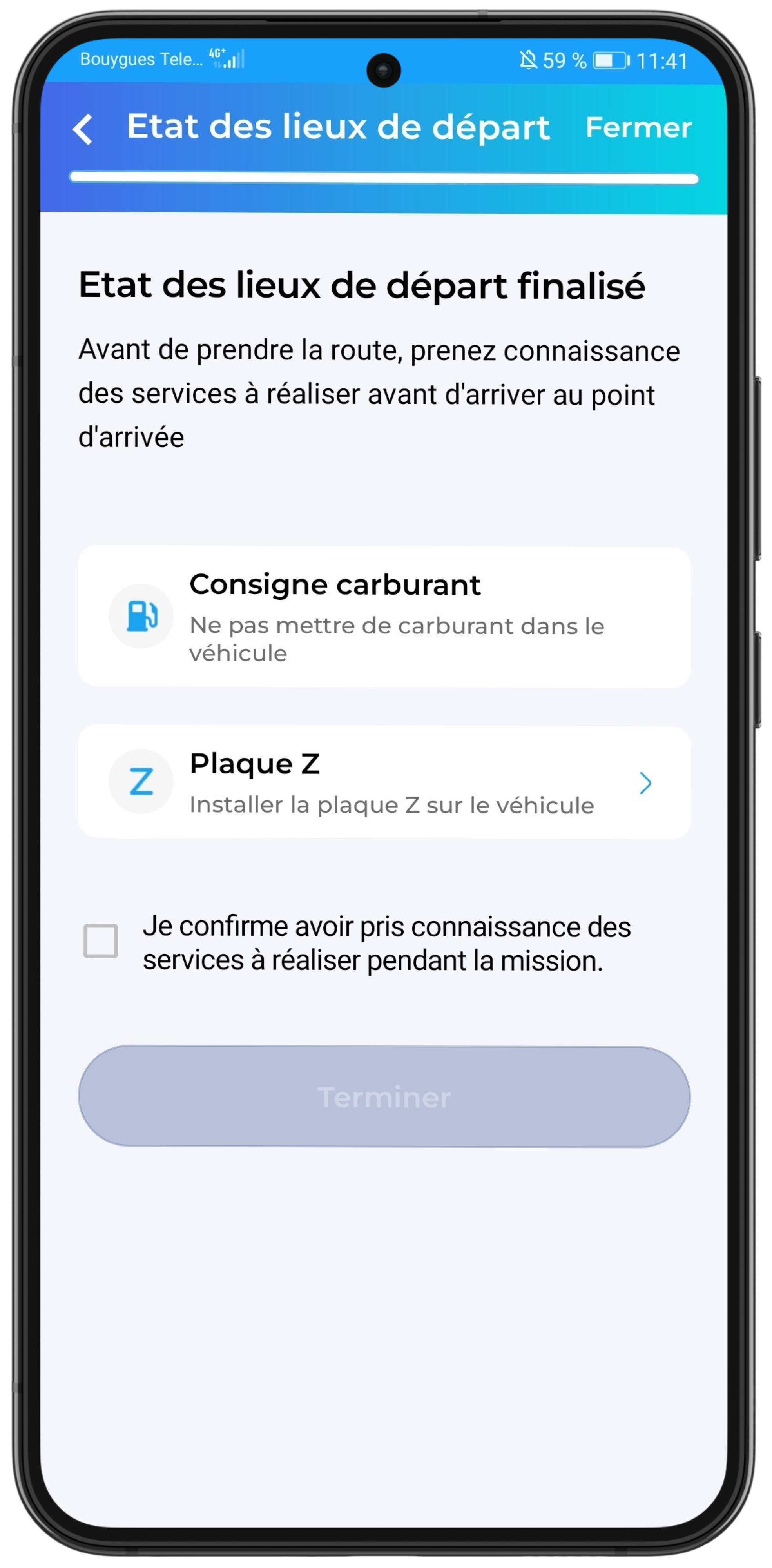Tap the Terminer button

(384, 1097)
